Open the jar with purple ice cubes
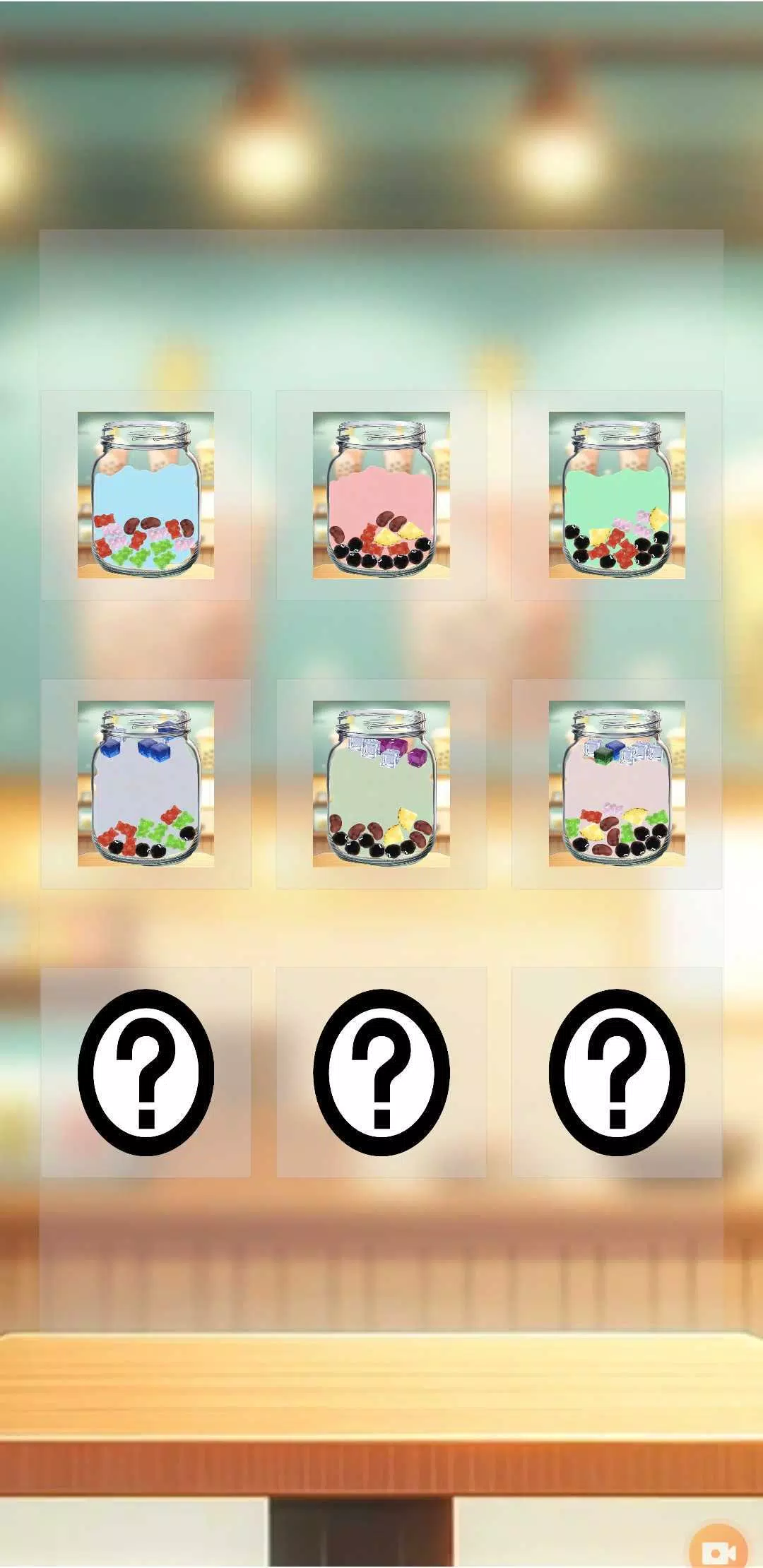Image resolution: width=763 pixels, height=1568 pixels. coord(381,784)
